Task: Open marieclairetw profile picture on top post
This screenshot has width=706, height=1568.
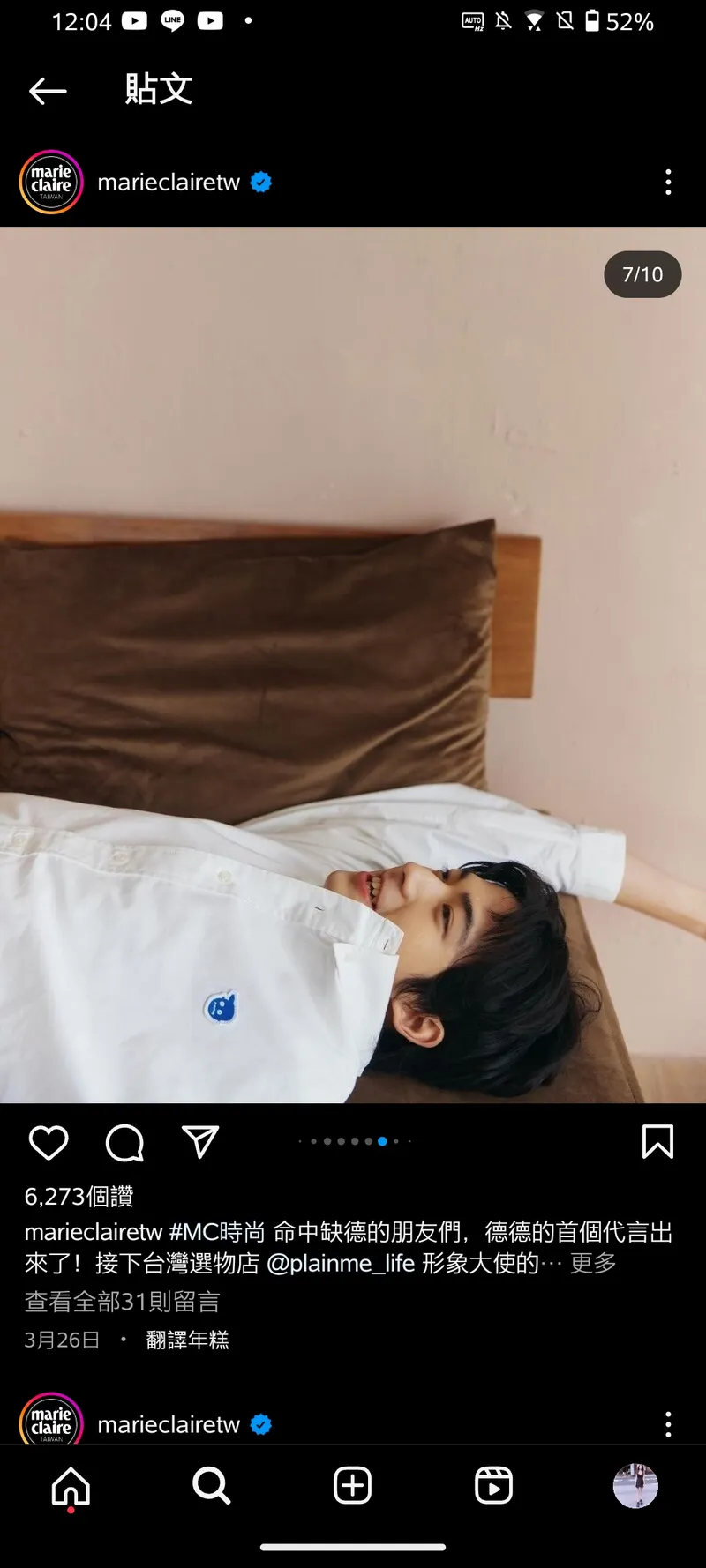Action: [51, 183]
